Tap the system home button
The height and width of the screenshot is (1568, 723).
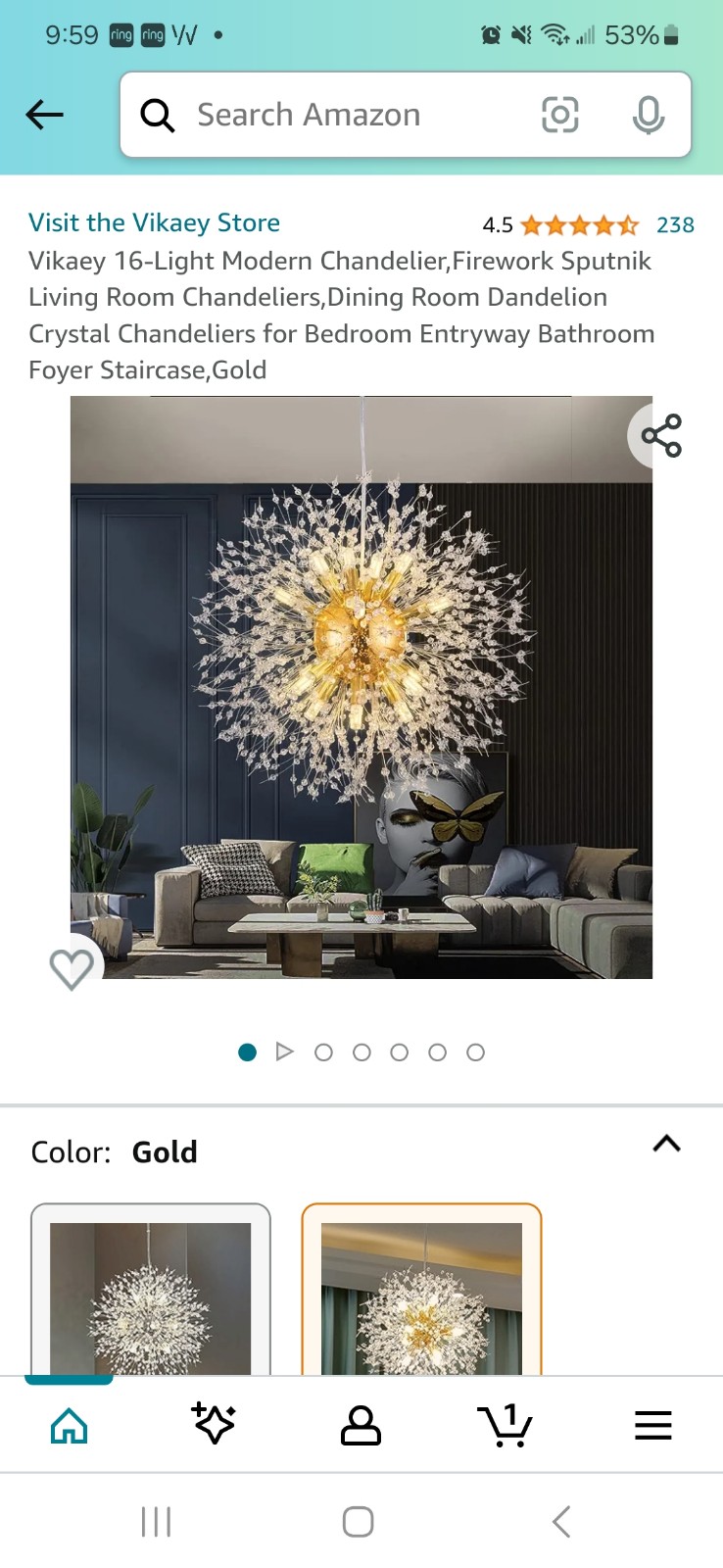pos(359,1522)
